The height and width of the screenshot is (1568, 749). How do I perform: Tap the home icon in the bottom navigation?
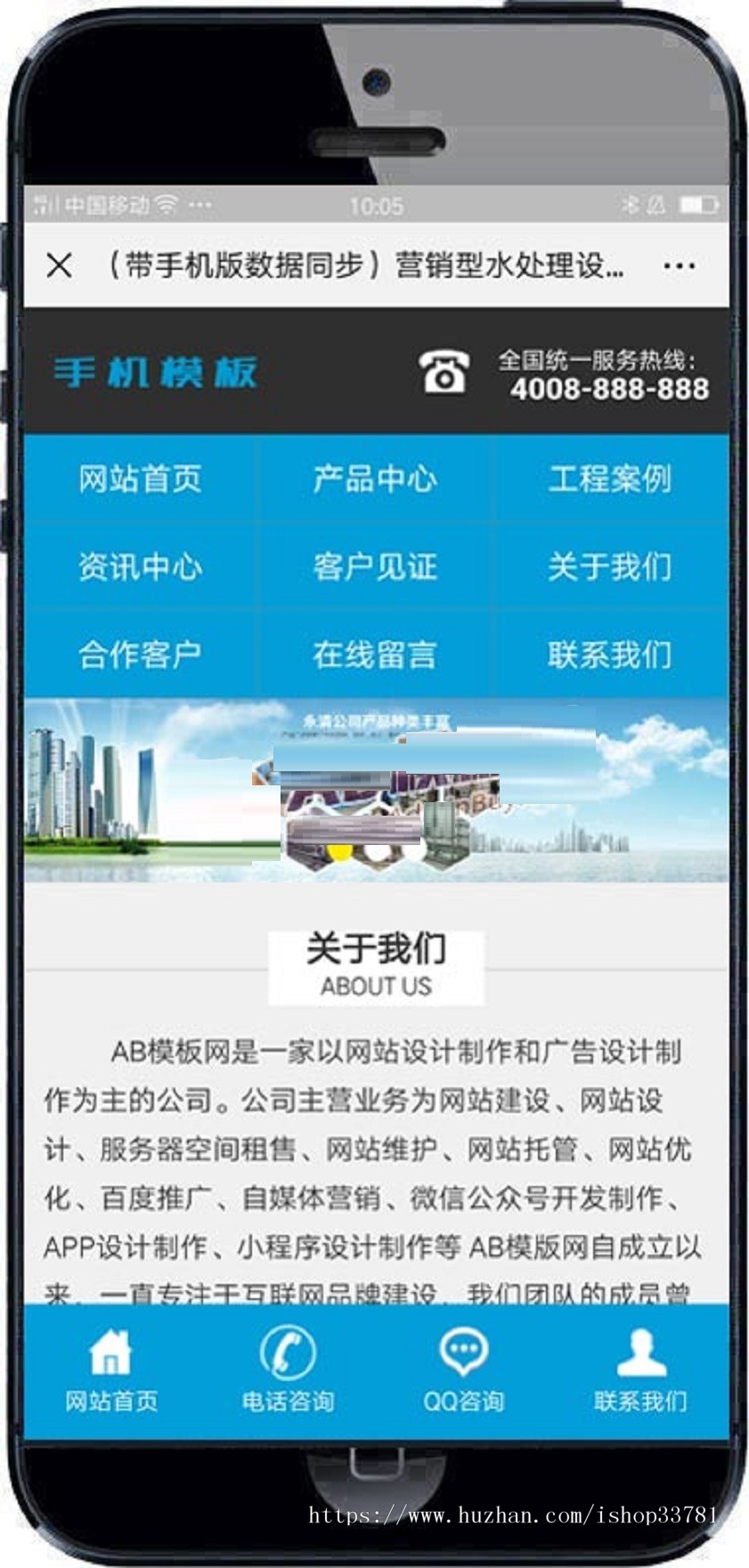(x=110, y=1353)
